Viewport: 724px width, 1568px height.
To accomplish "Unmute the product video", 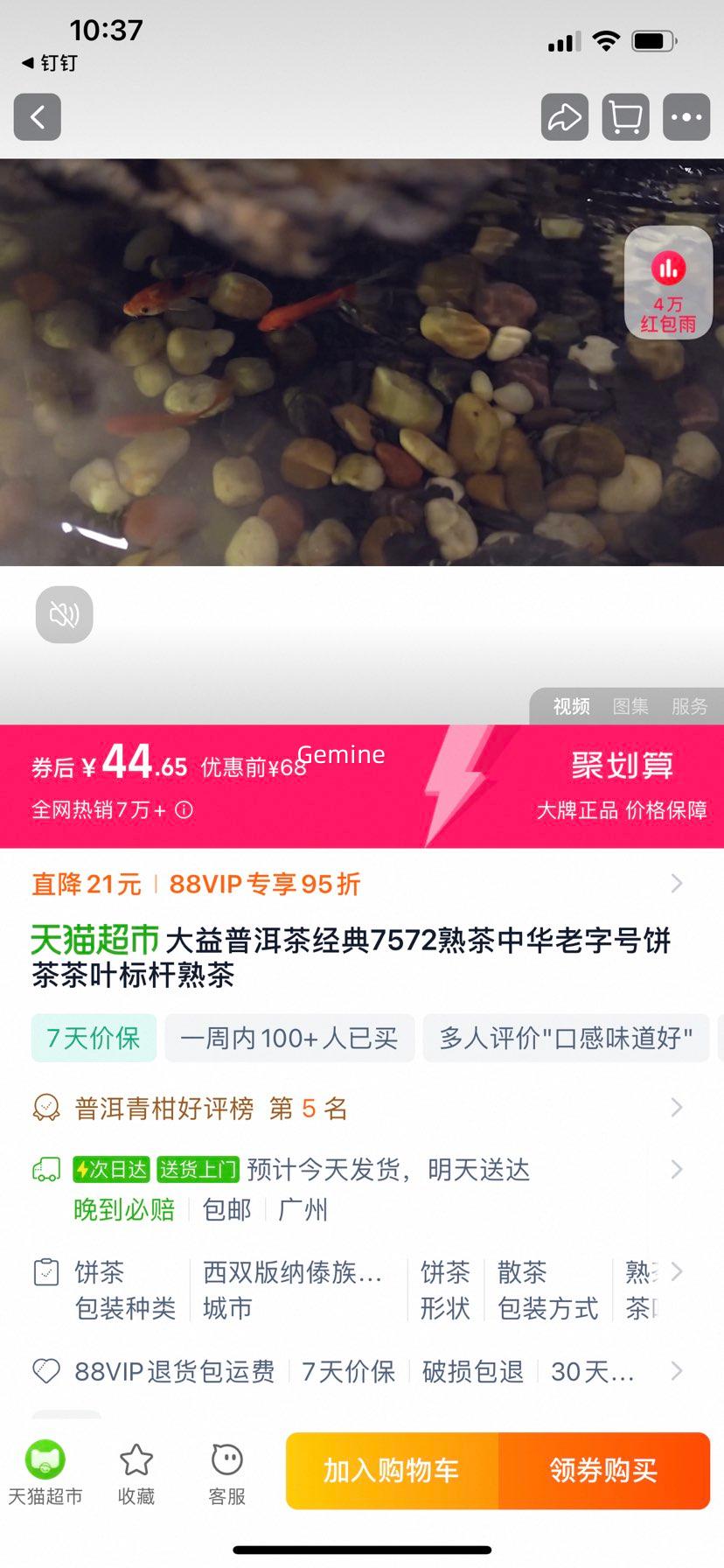I will click(x=64, y=614).
